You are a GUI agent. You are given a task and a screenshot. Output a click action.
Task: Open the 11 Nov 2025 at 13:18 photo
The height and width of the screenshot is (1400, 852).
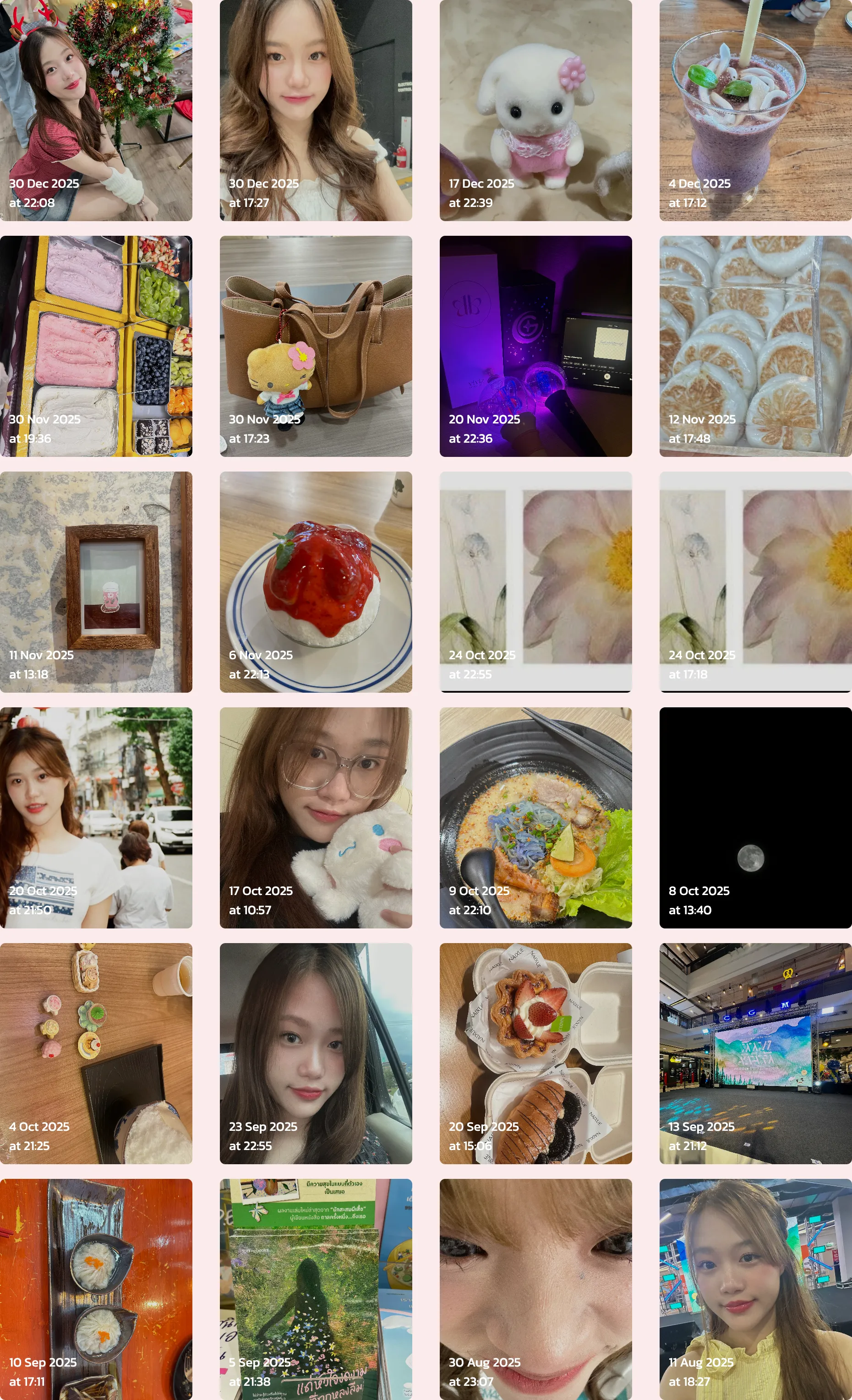96,582
